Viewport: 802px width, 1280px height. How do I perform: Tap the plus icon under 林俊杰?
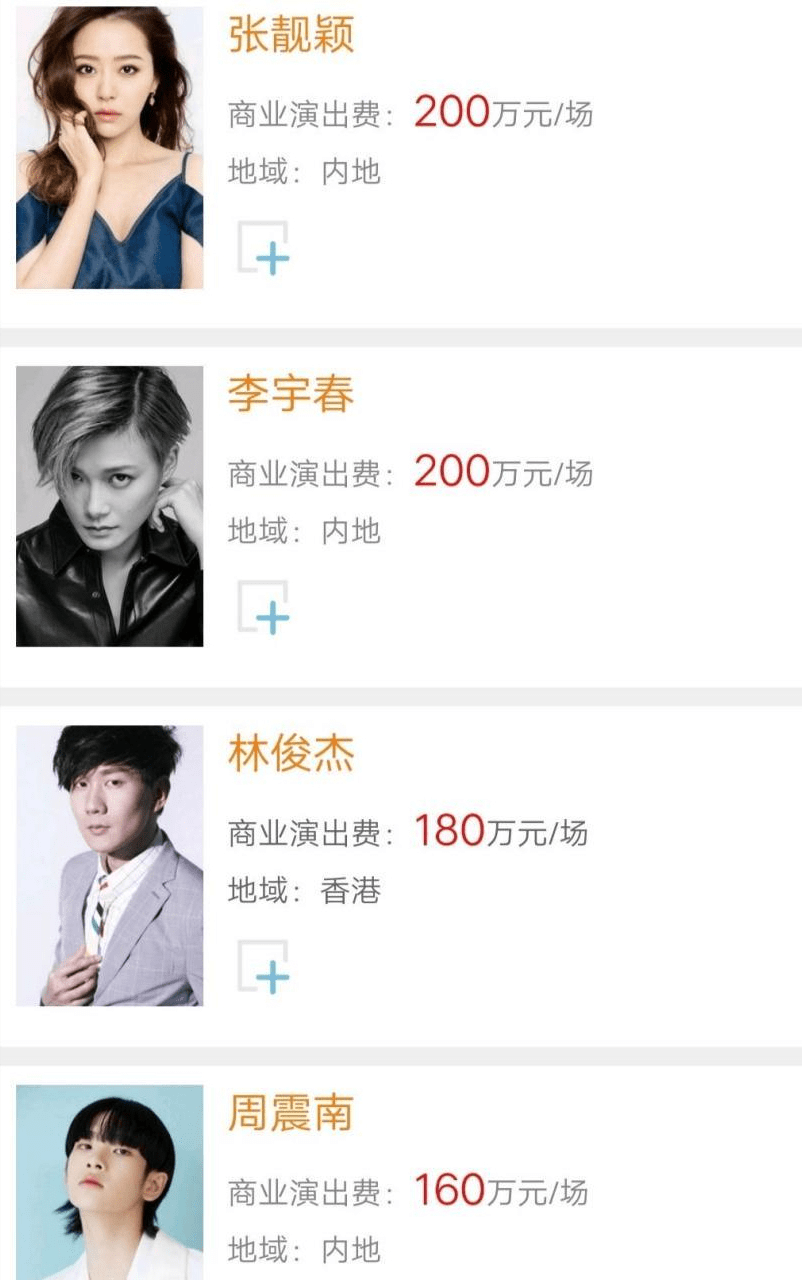tap(263, 967)
